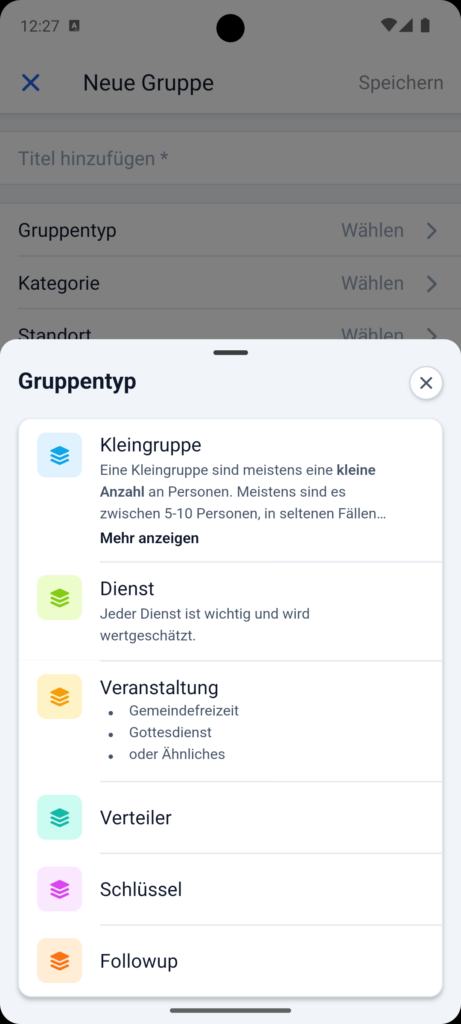
Task: Close the Gruppentyp bottom sheet
Action: click(x=426, y=383)
